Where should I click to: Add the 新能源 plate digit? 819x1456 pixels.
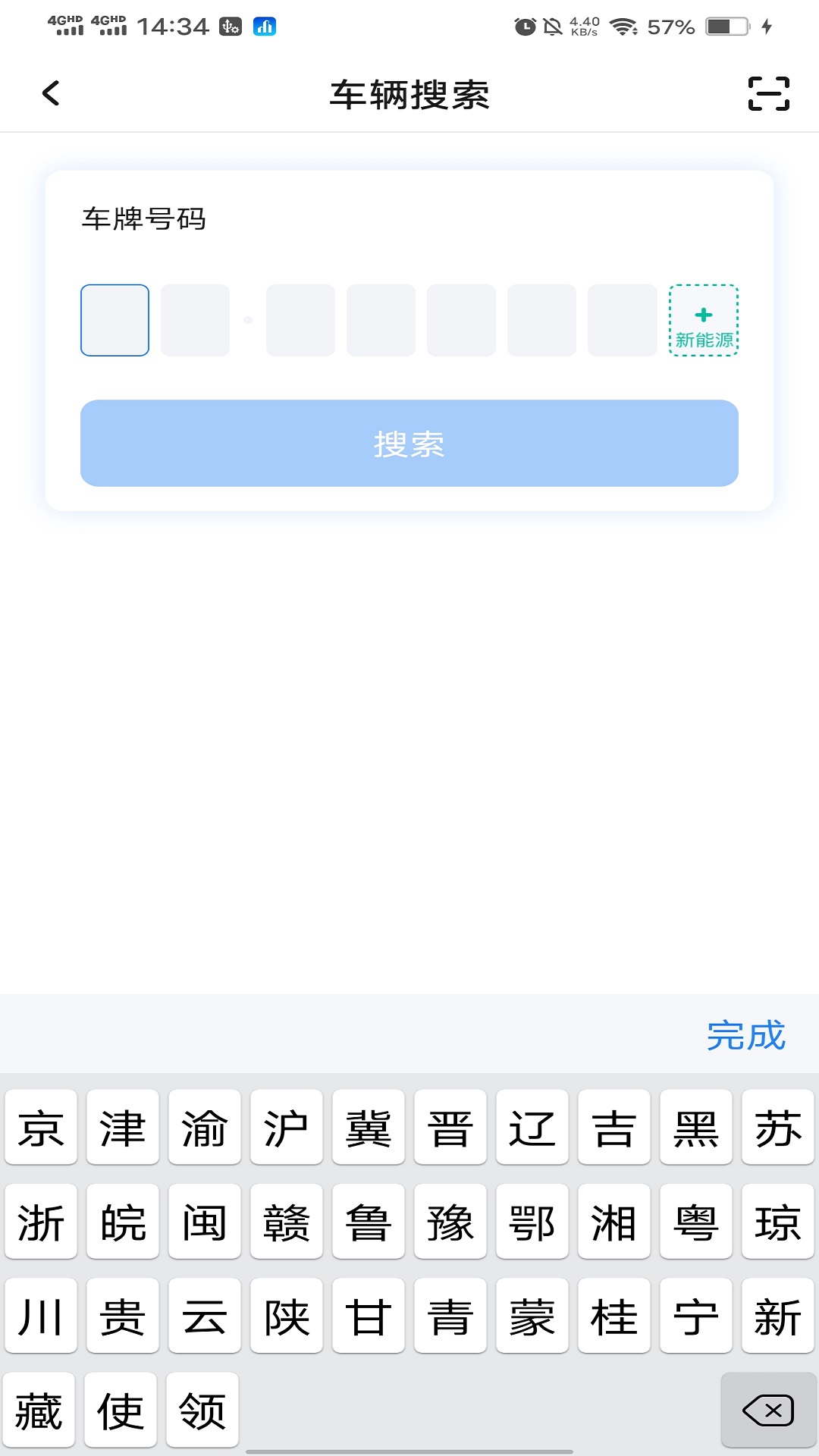point(704,320)
